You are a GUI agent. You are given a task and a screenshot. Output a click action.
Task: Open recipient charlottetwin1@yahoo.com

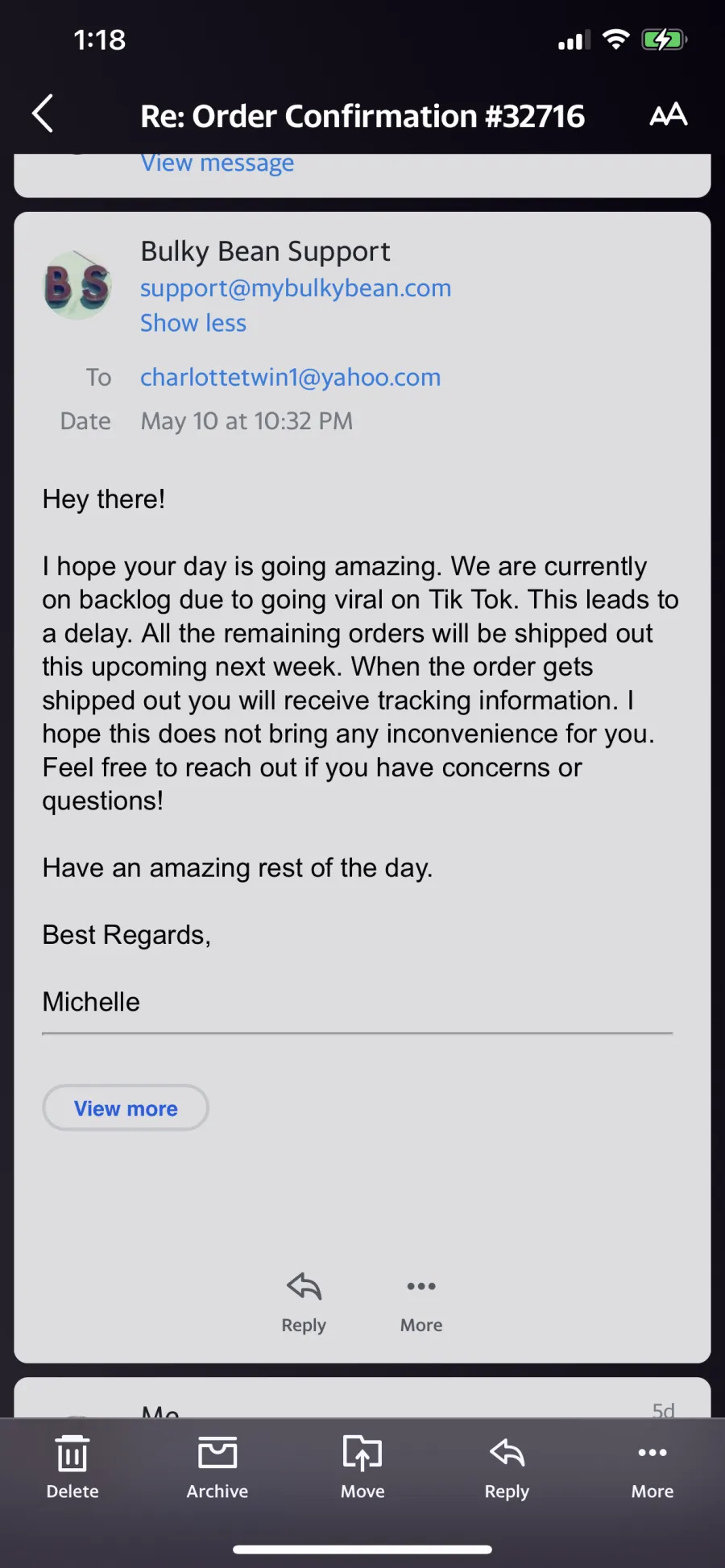291,377
